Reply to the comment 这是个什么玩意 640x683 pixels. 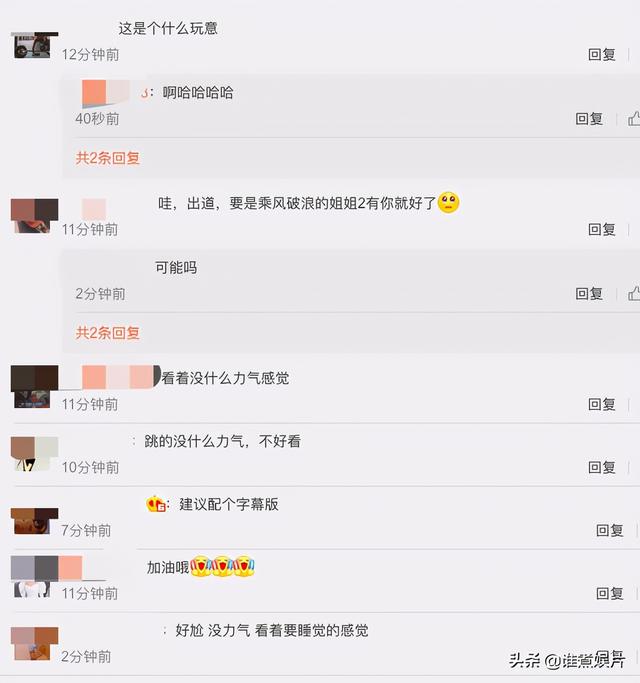click(601, 55)
